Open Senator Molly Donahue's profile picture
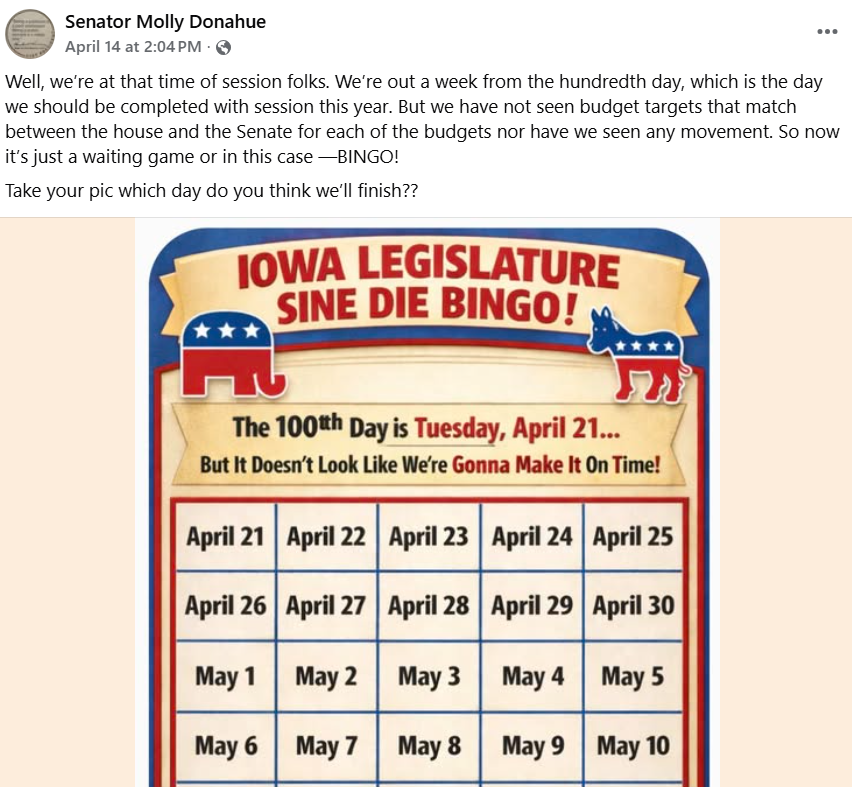Viewport: 852px width, 787px height. tap(30, 33)
